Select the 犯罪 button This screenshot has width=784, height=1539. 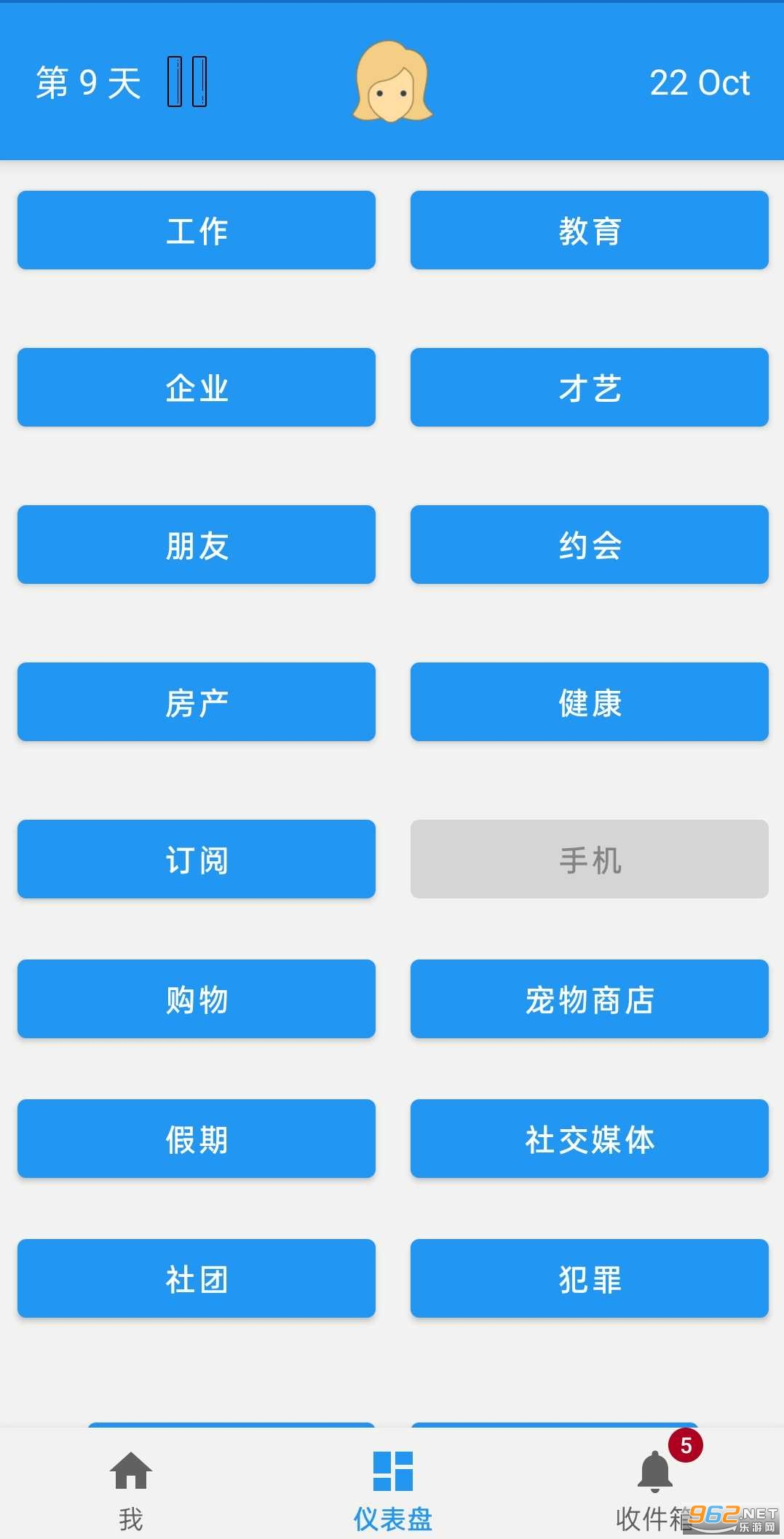tap(589, 1278)
